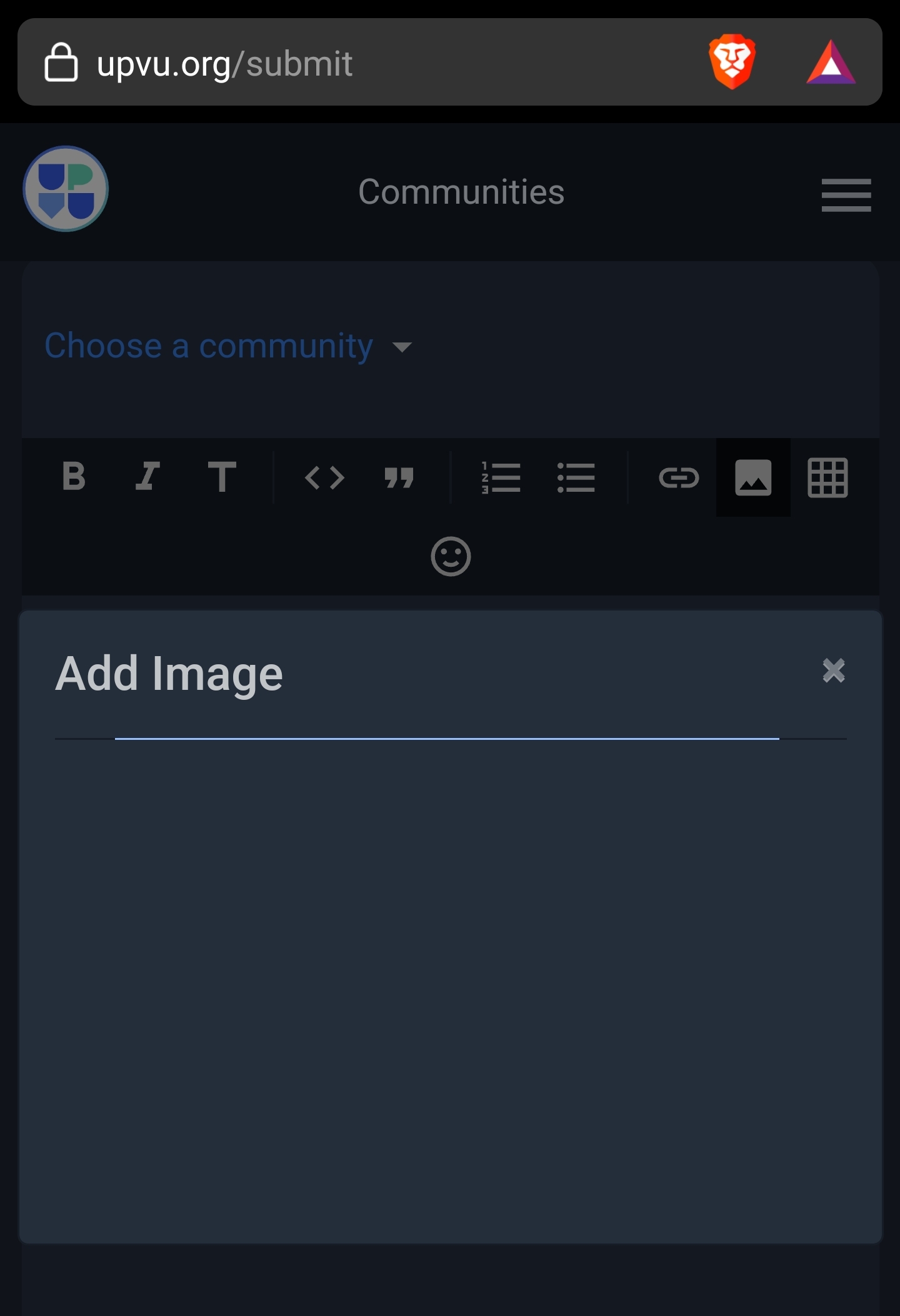The image size is (900, 1316).
Task: Insert a numbered list
Action: point(501,478)
